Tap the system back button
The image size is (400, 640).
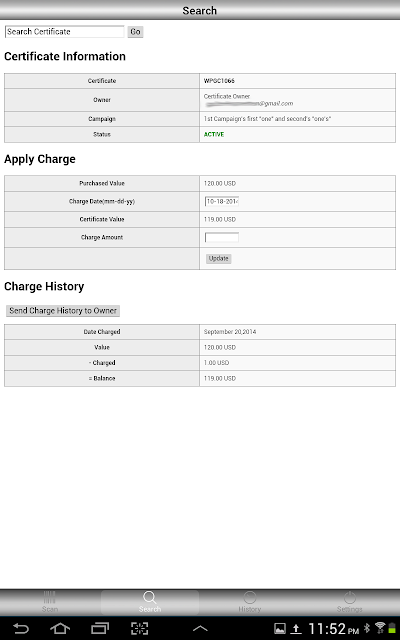(x=20, y=629)
